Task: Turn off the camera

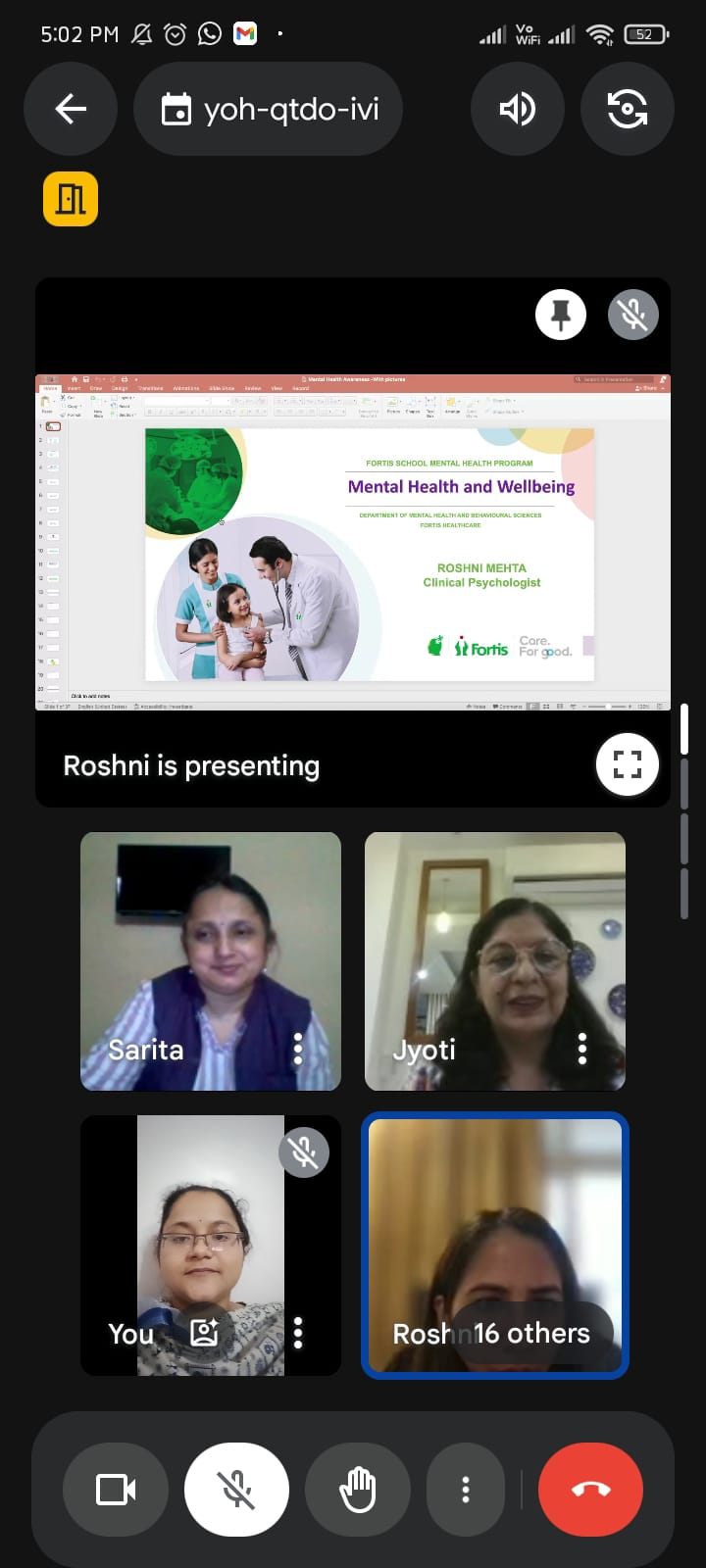Action: tap(115, 1490)
